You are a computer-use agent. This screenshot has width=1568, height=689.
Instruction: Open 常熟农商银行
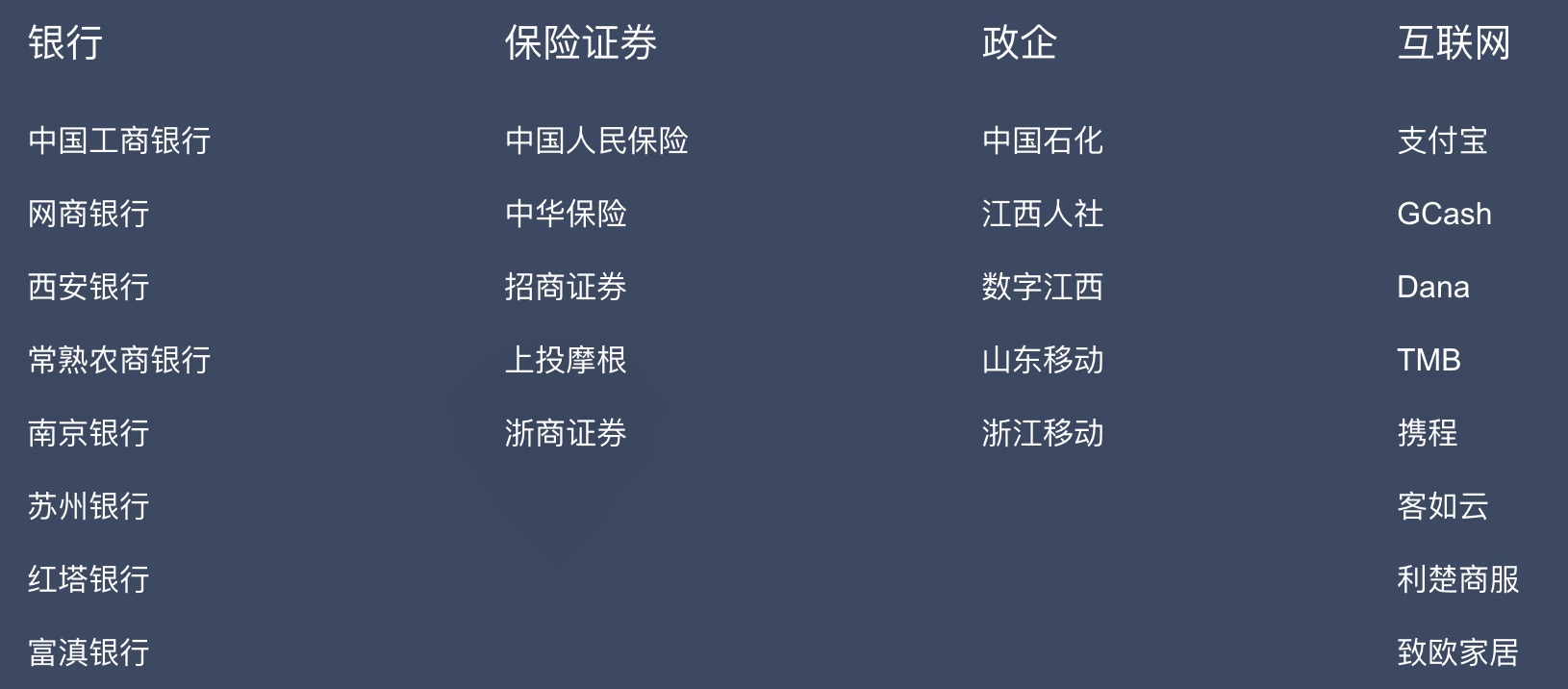tap(119, 360)
